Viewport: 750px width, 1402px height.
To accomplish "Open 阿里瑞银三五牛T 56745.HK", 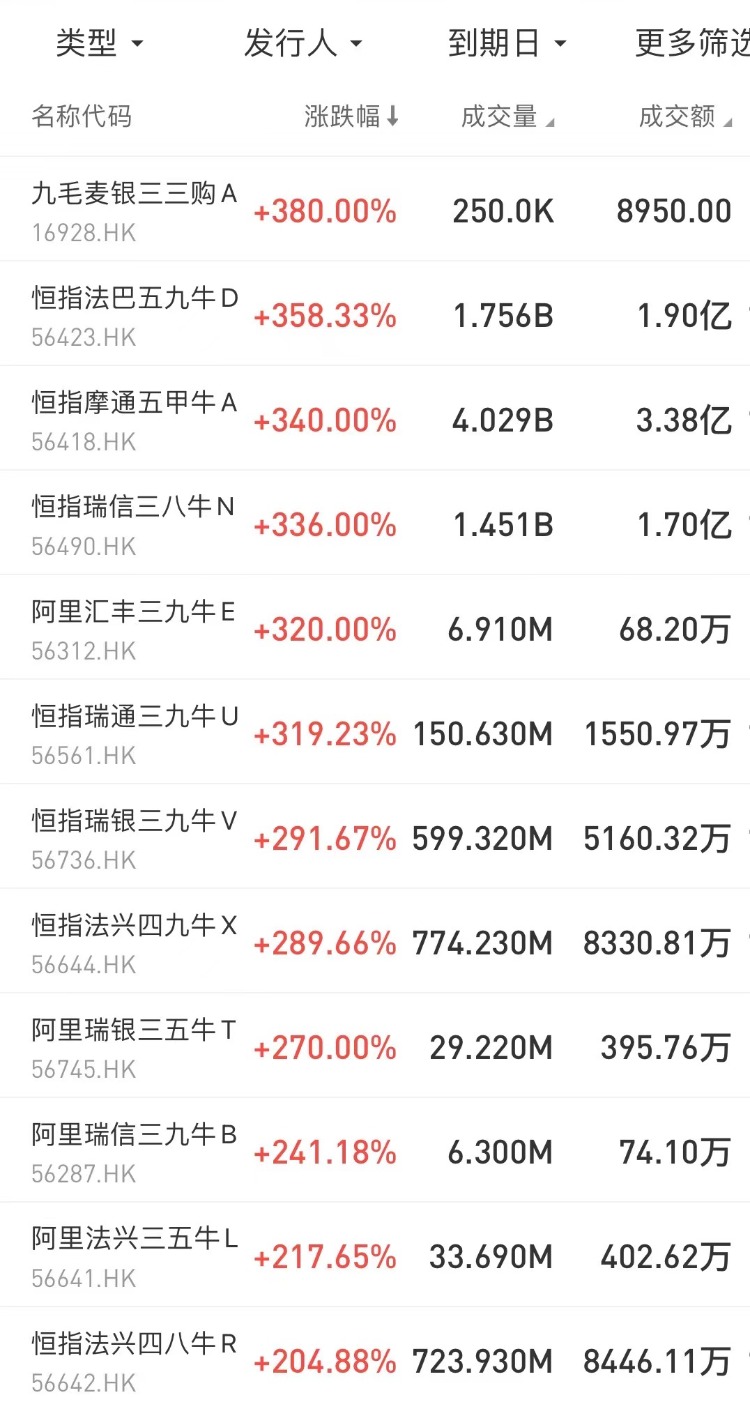I will (x=134, y=1046).
